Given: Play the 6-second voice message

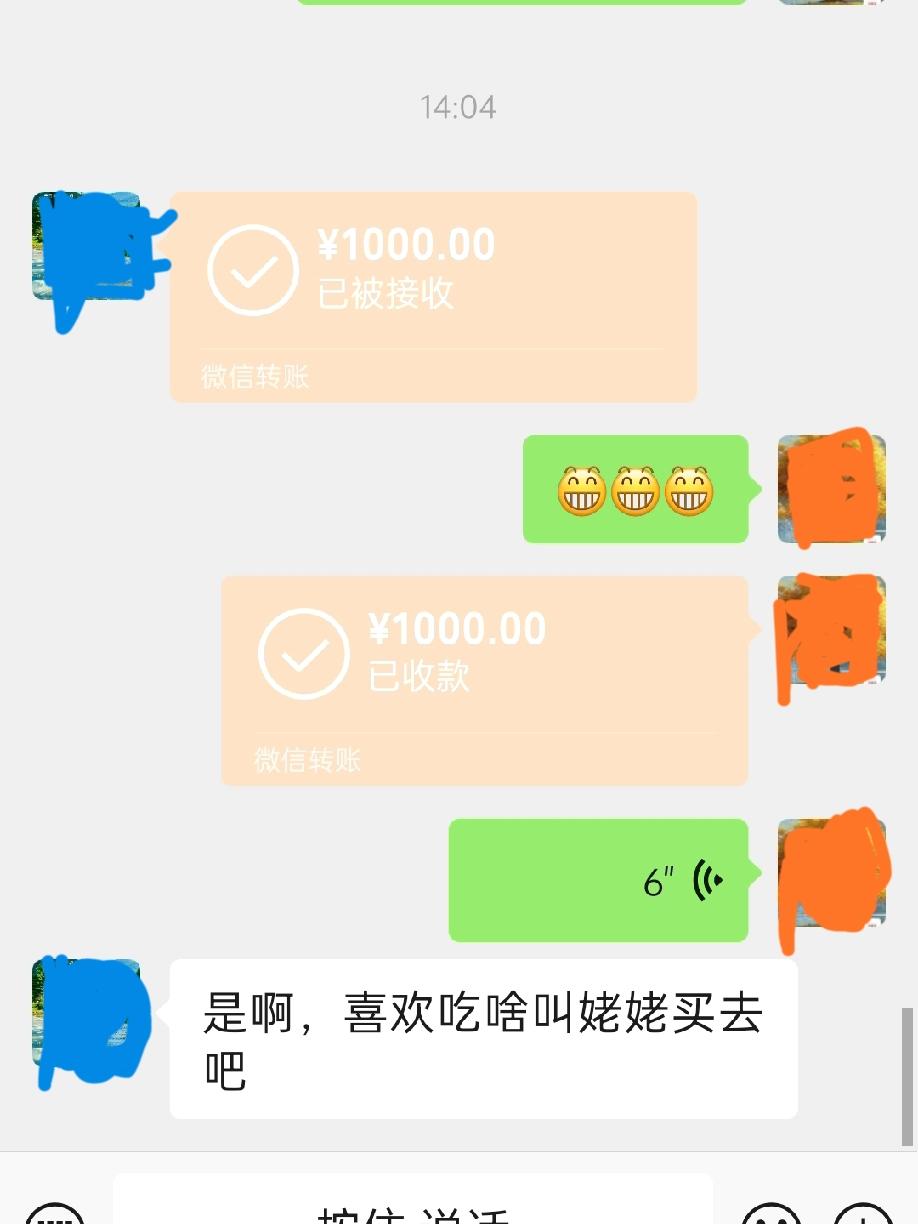Looking at the screenshot, I should point(600,880).
